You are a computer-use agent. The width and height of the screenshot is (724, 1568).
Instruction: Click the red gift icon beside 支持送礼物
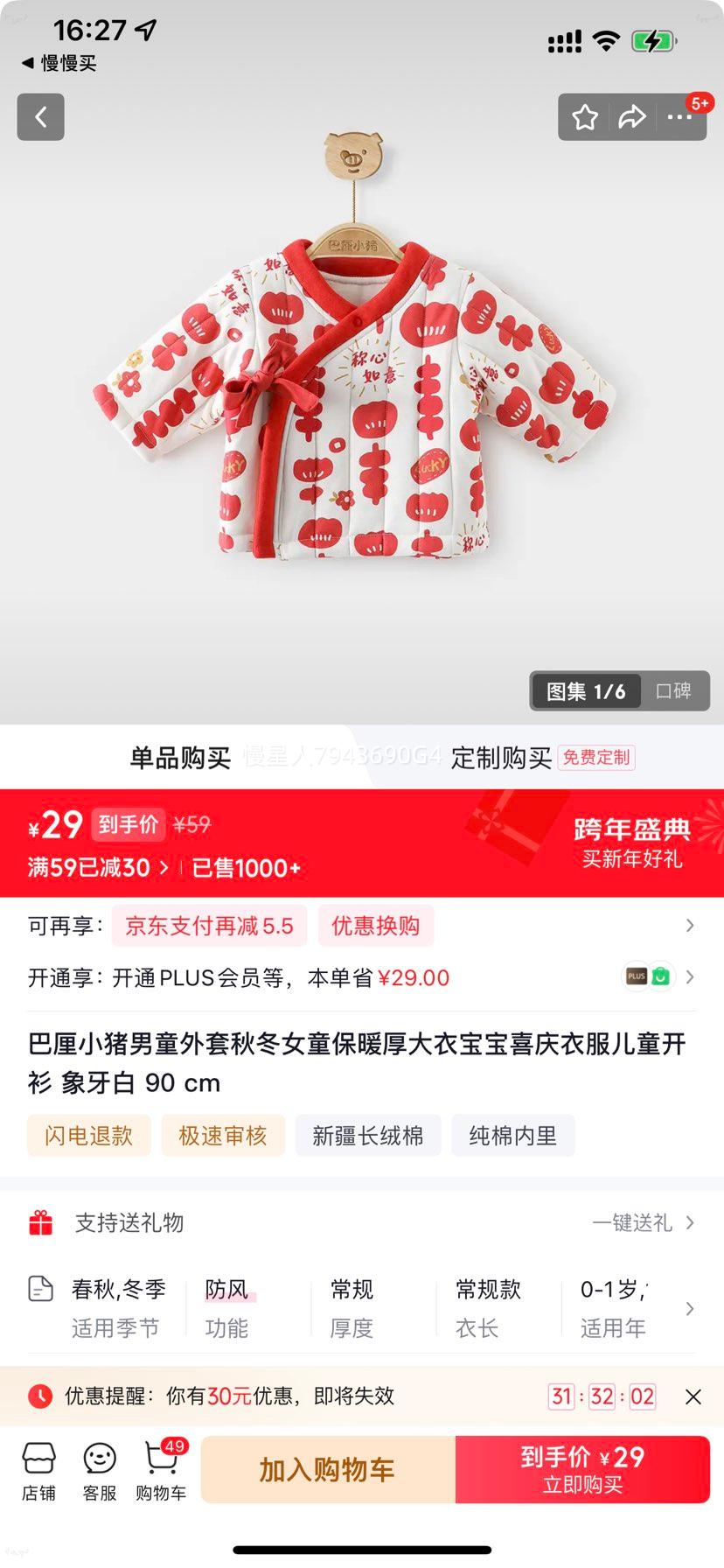pyautogui.click(x=38, y=1222)
